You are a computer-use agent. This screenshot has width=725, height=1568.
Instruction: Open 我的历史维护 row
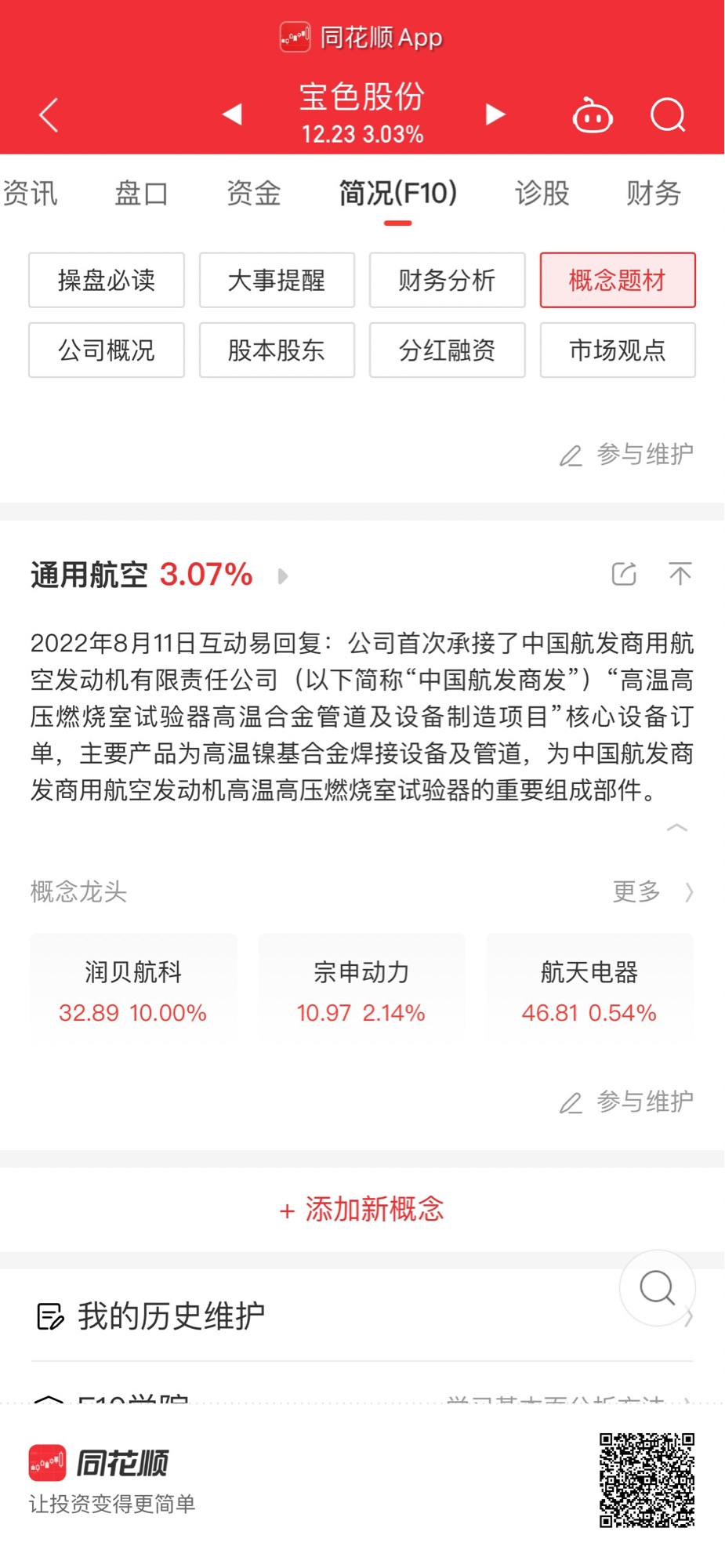(171, 1316)
